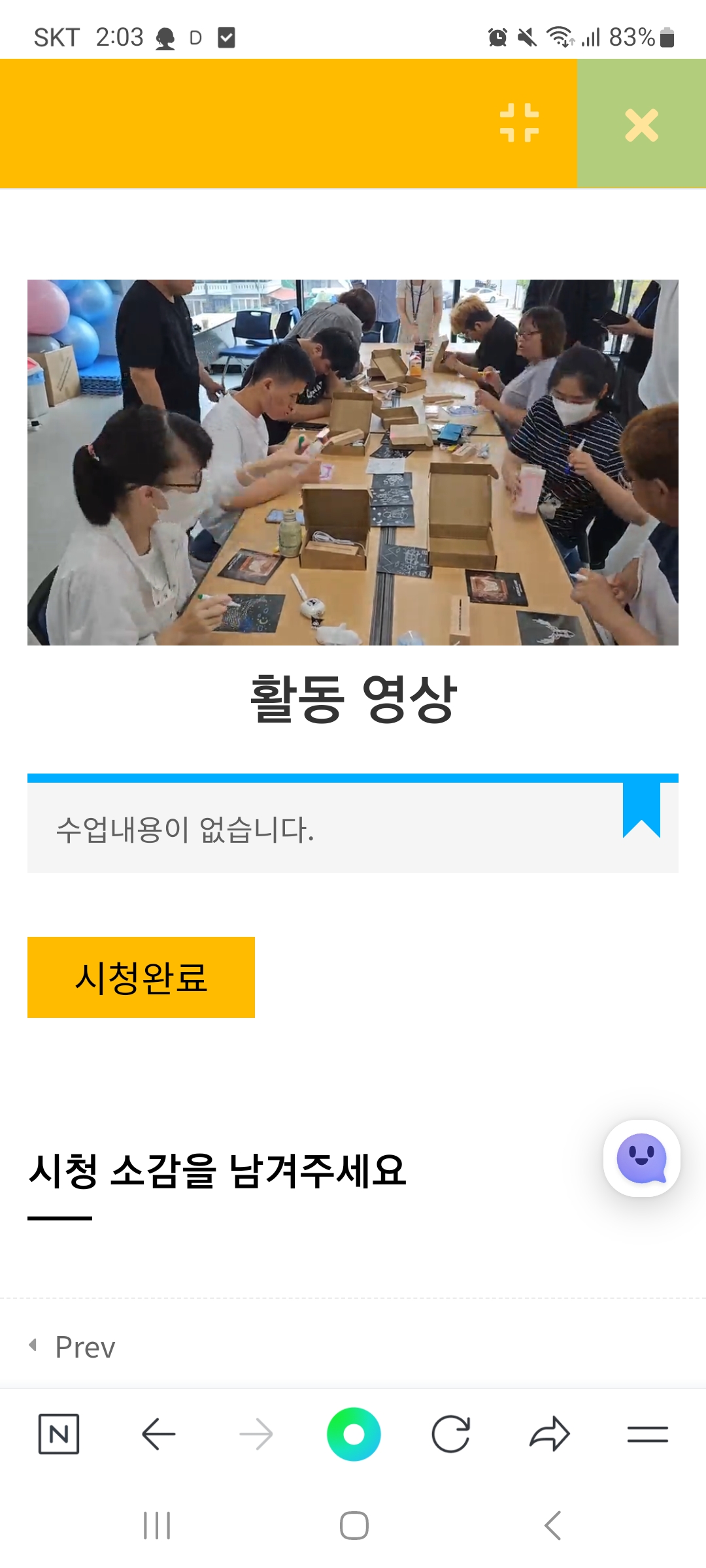The width and height of the screenshot is (706, 1568).
Task: Tap the yellow 시청완료 button
Action: pos(141,977)
